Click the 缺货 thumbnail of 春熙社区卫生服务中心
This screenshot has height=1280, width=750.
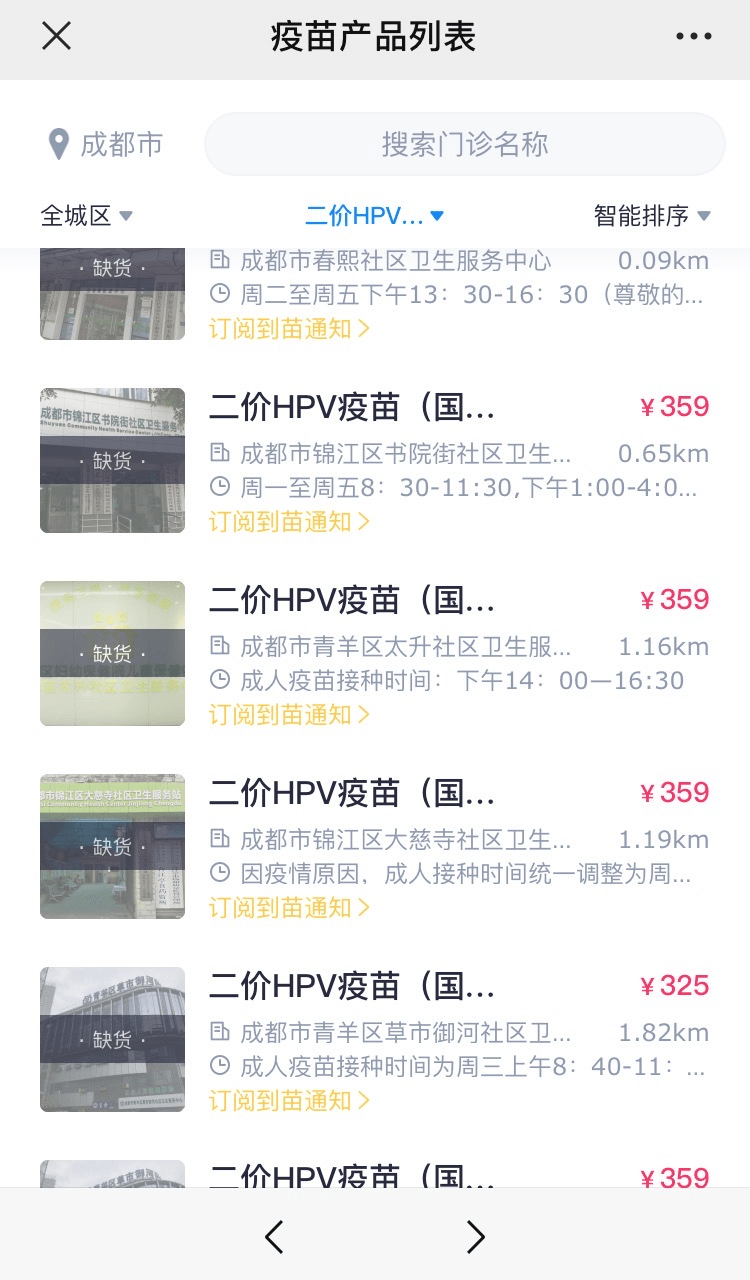[112, 290]
